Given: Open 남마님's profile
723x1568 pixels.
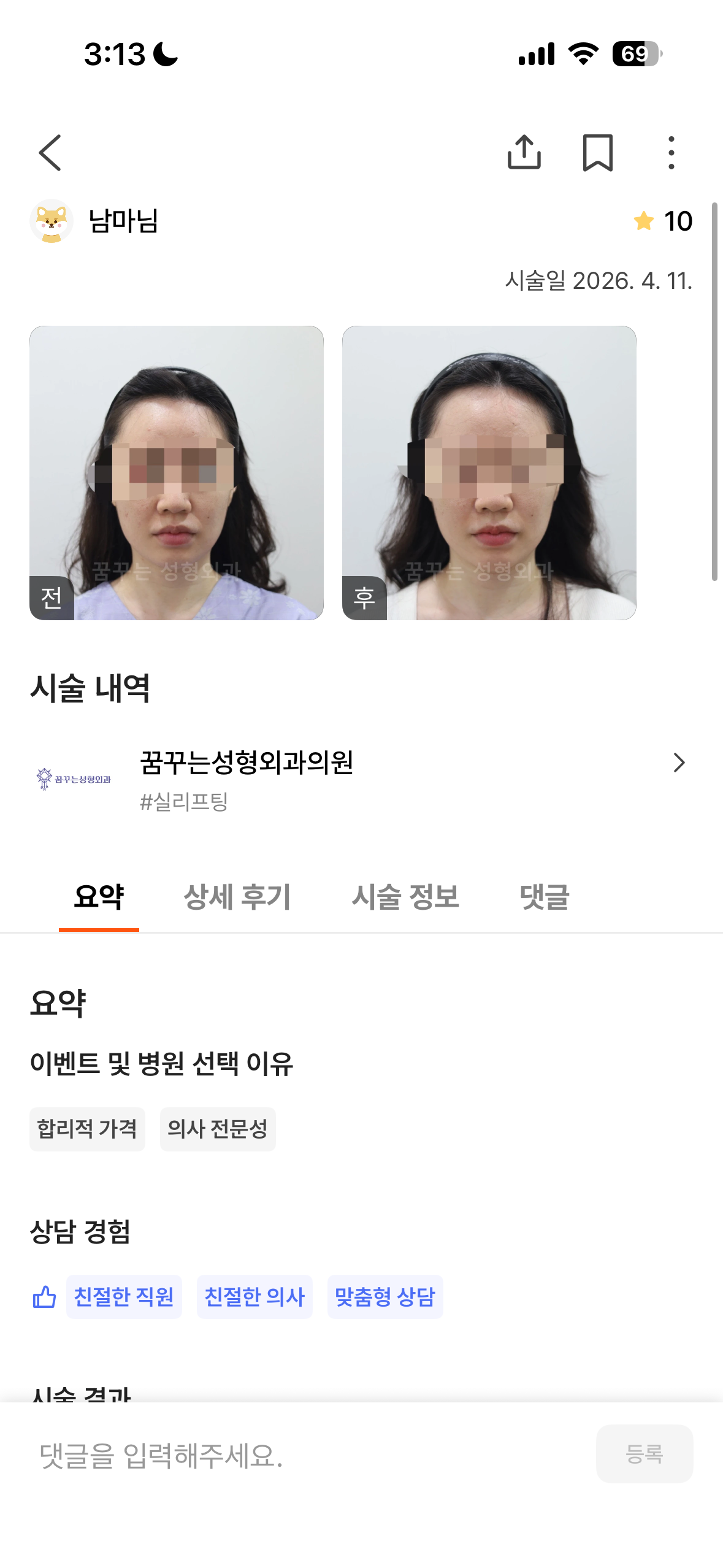Looking at the screenshot, I should pyautogui.click(x=95, y=221).
